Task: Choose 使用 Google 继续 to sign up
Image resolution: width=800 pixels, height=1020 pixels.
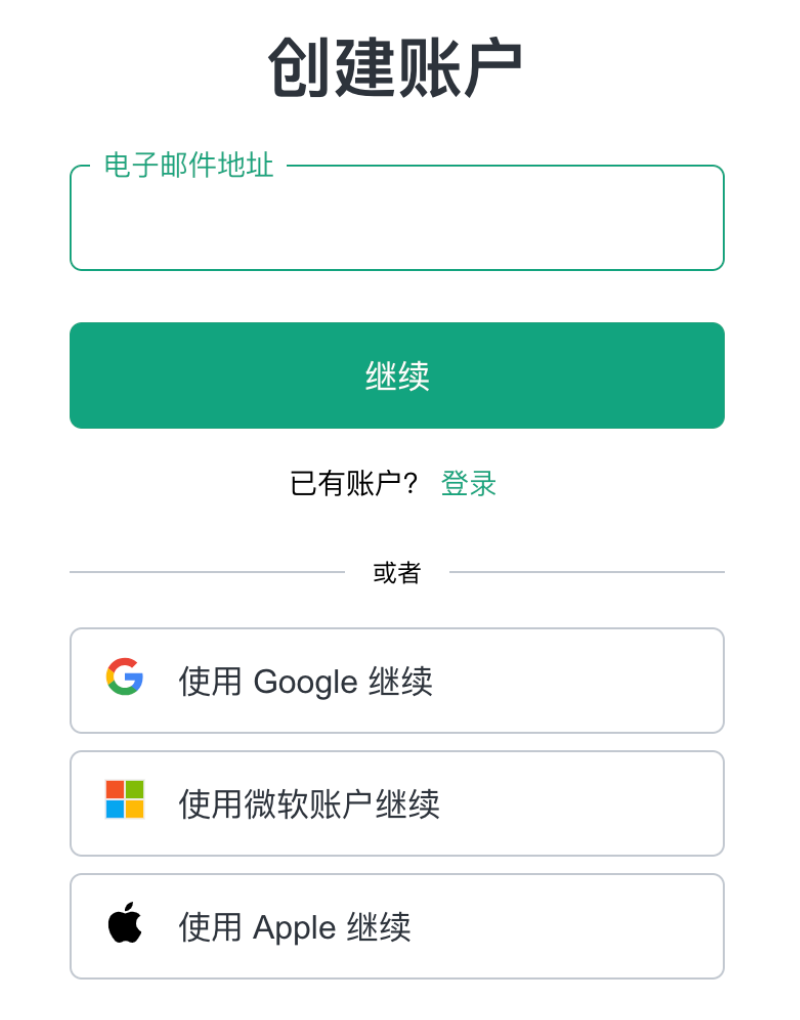Action: [x=397, y=681]
